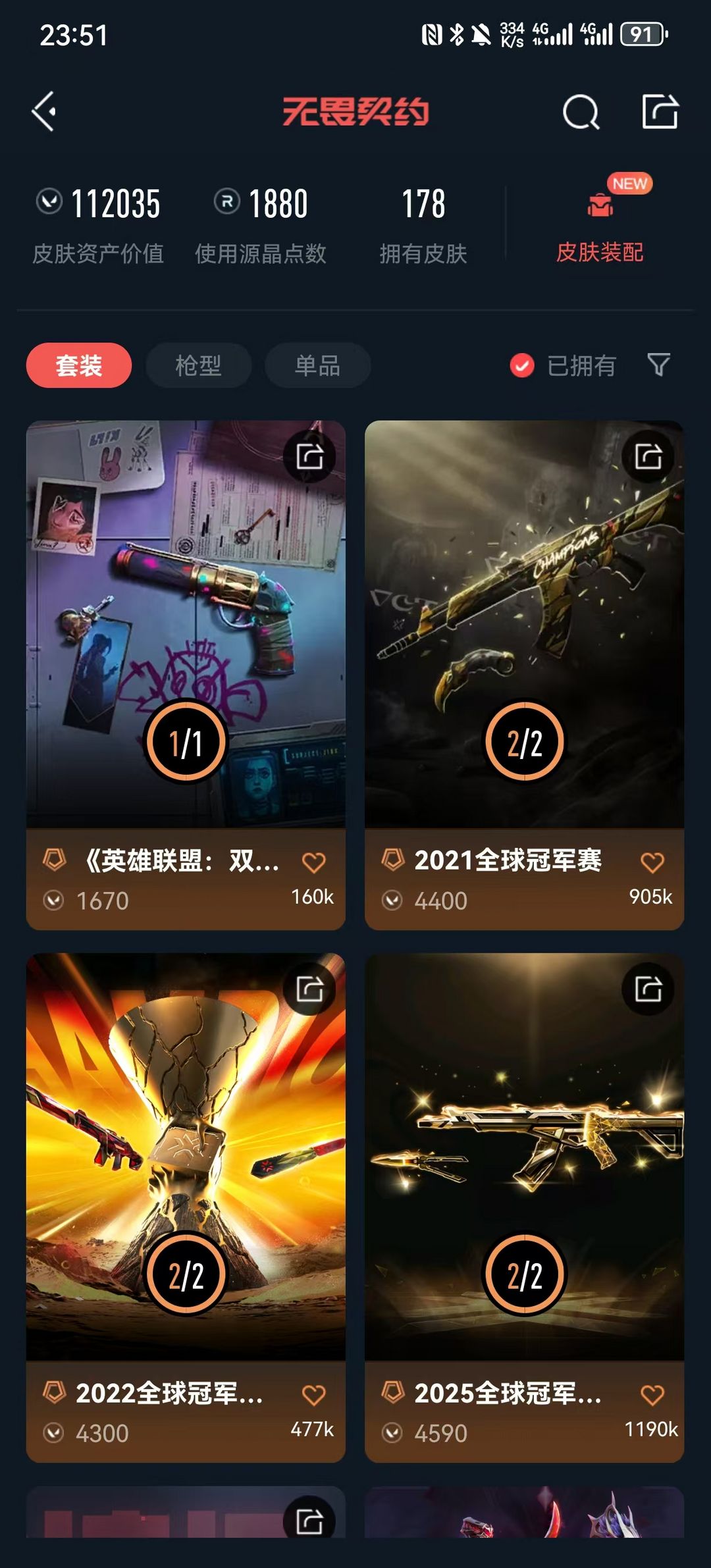Go back using the top-left arrow

44,111
